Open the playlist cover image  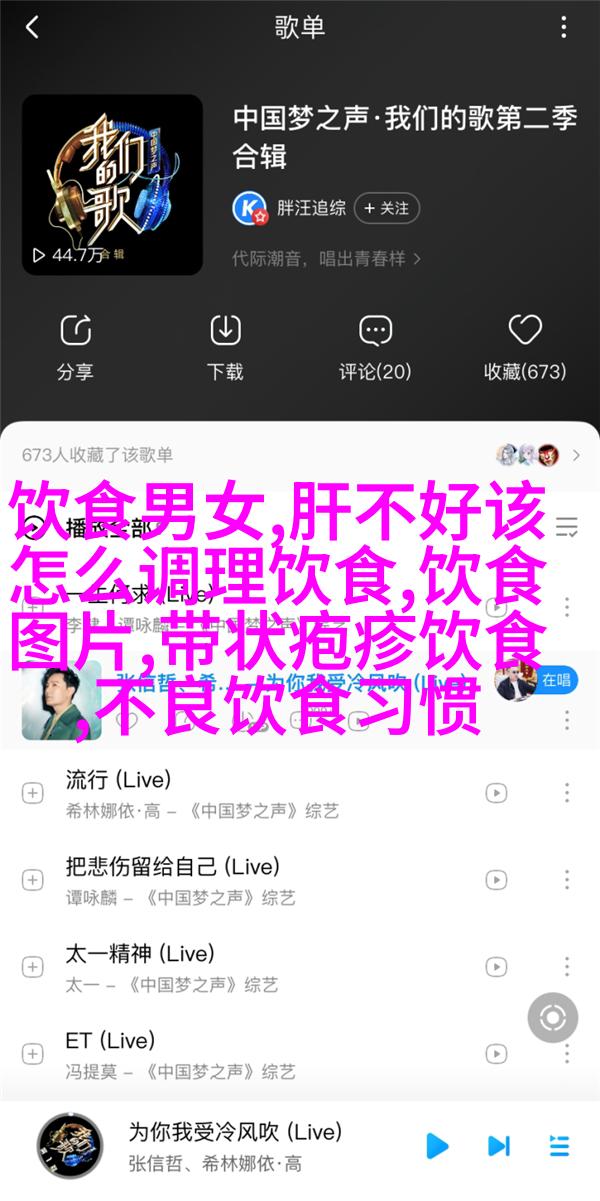(x=112, y=185)
